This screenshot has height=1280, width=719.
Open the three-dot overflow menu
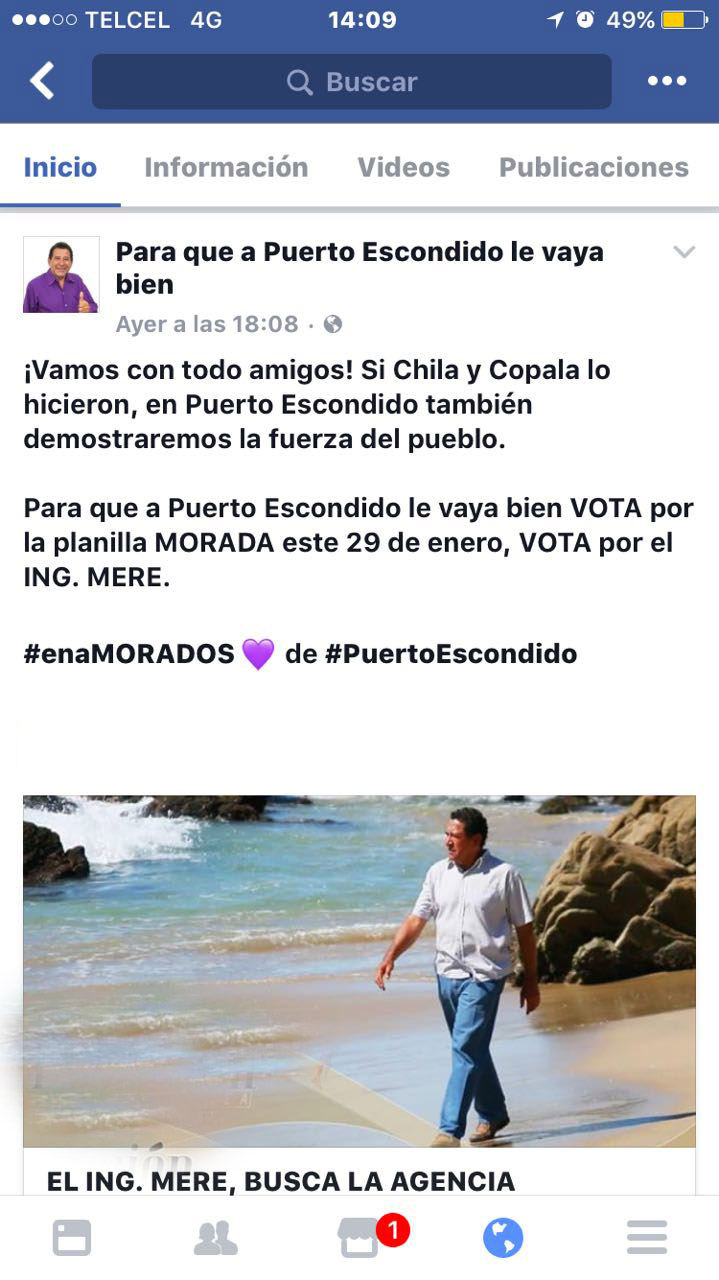click(x=667, y=81)
